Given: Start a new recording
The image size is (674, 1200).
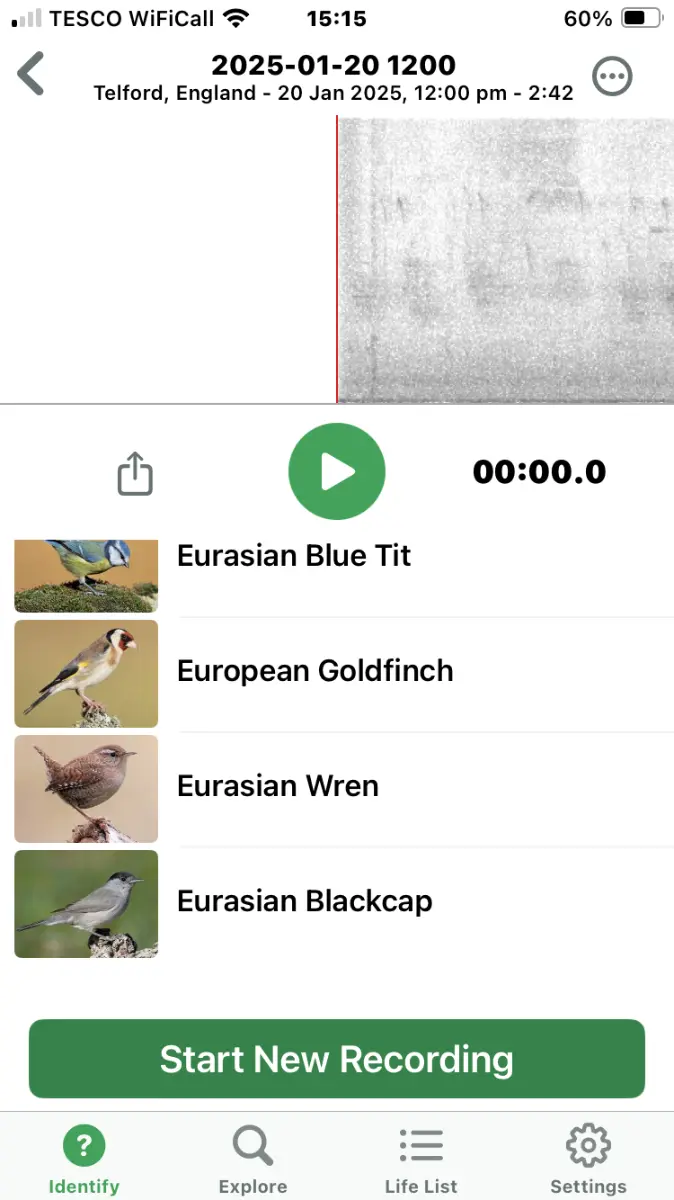Looking at the screenshot, I should coord(337,1059).
